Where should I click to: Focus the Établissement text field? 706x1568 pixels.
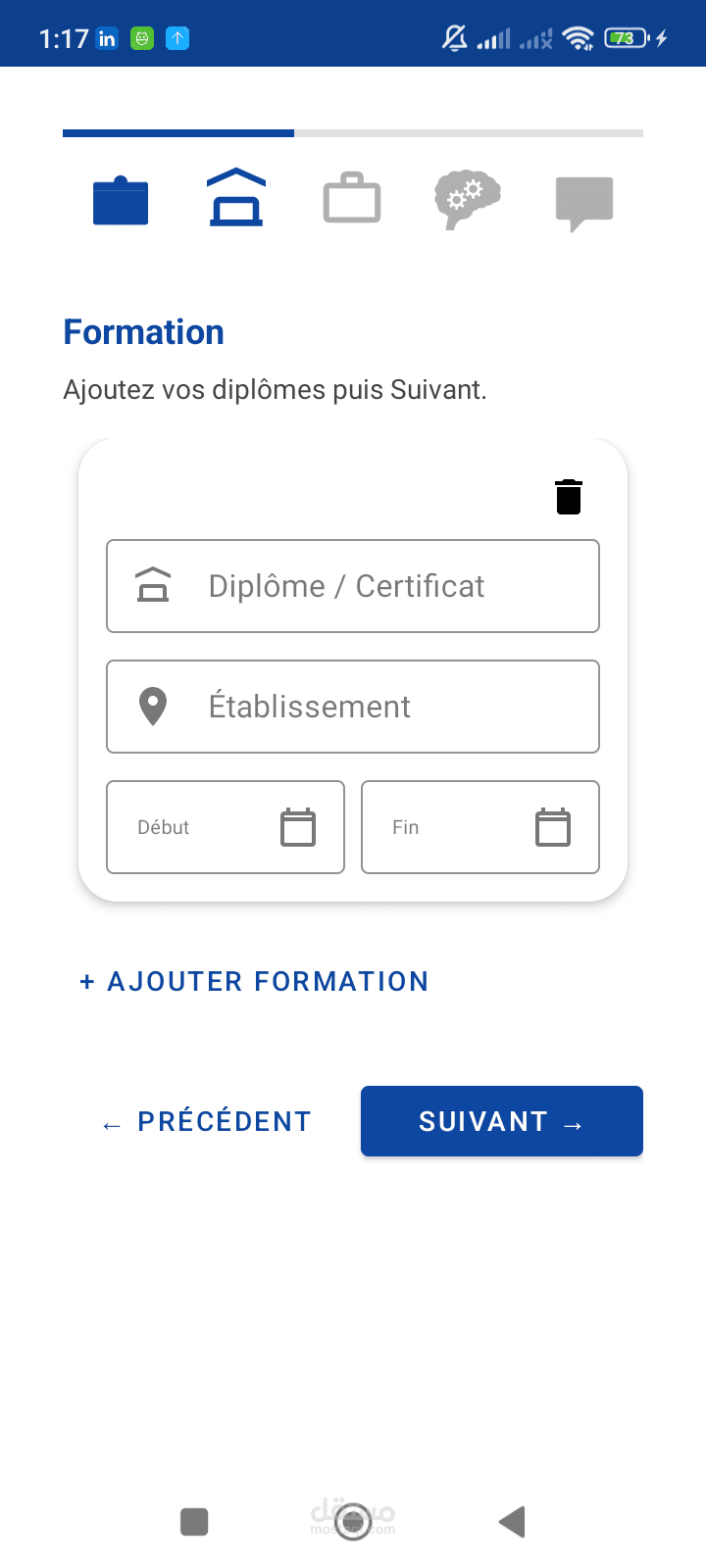point(353,707)
